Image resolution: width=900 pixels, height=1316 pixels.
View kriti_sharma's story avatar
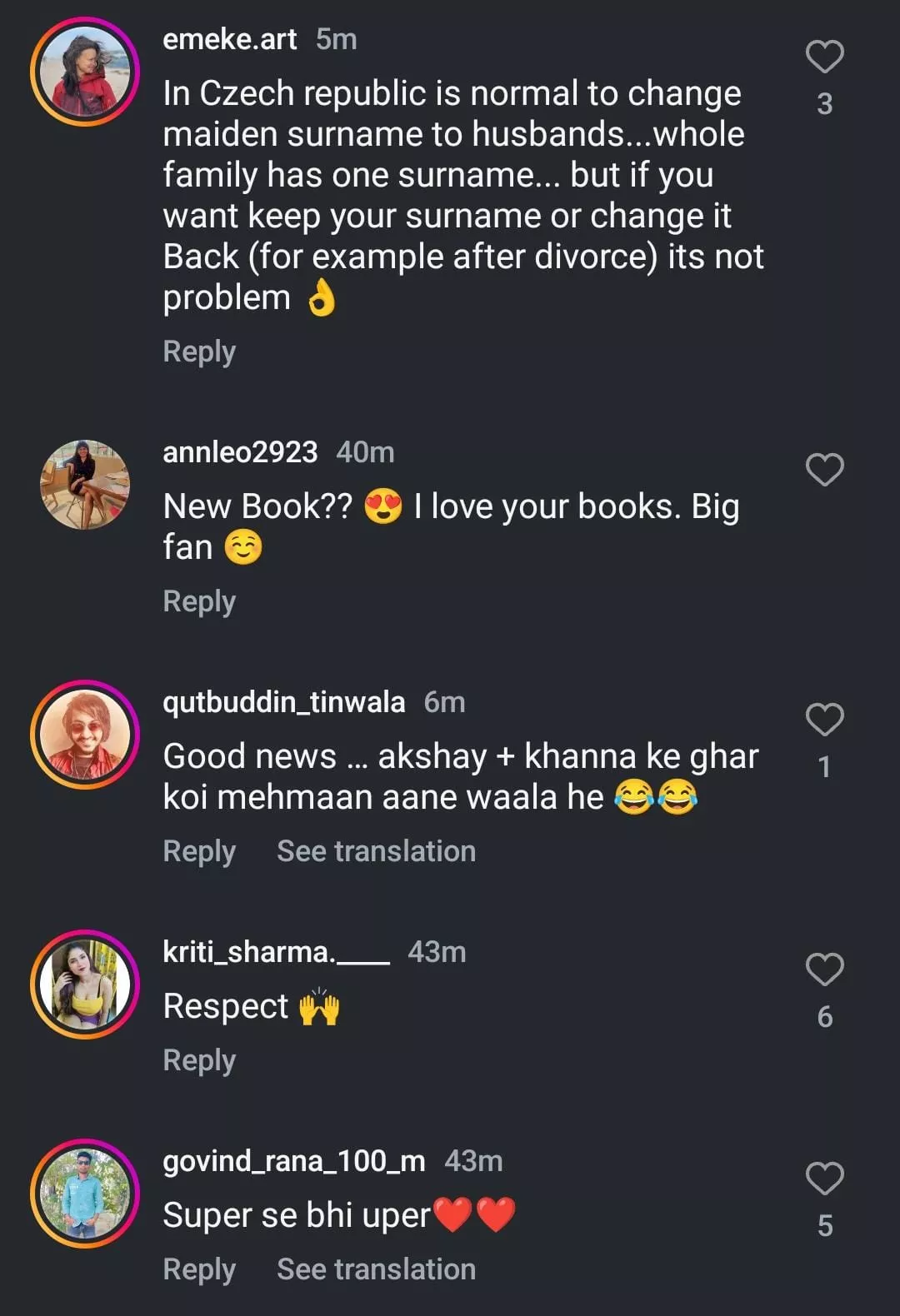[x=85, y=985]
